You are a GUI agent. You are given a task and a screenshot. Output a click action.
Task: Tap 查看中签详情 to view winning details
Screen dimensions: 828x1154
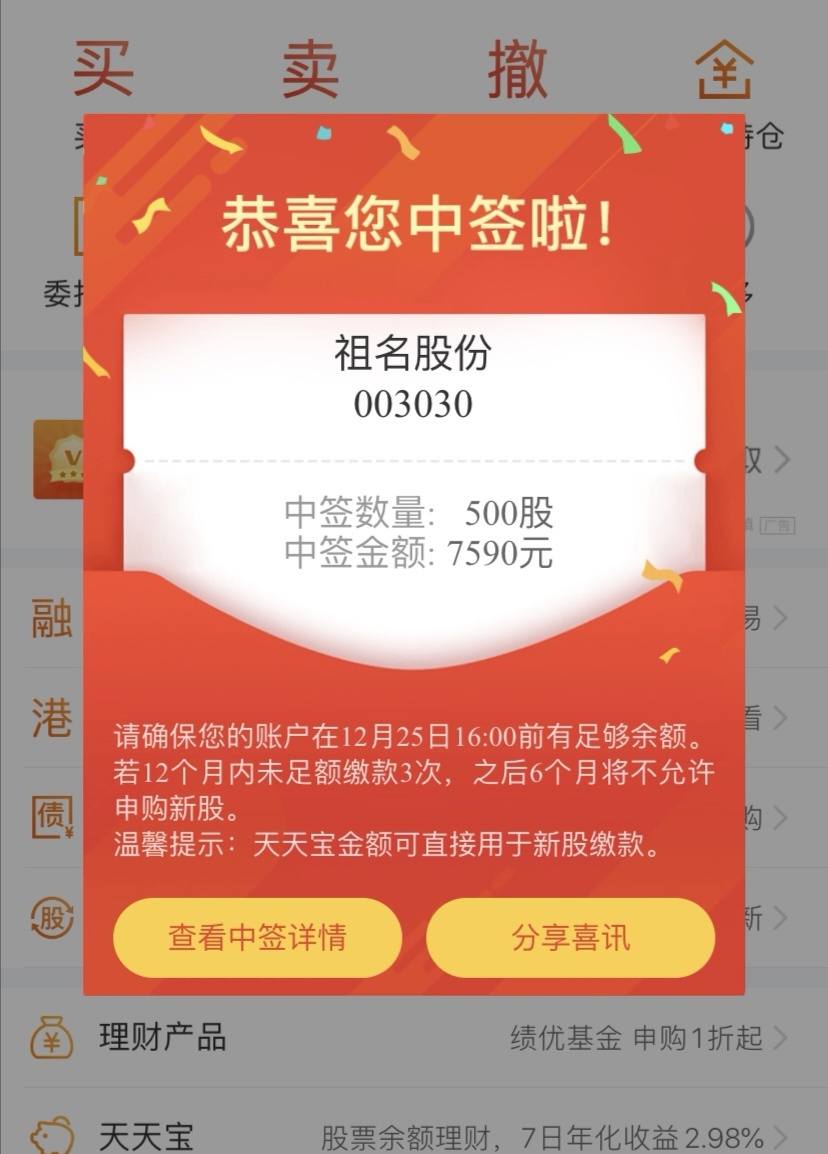click(258, 938)
